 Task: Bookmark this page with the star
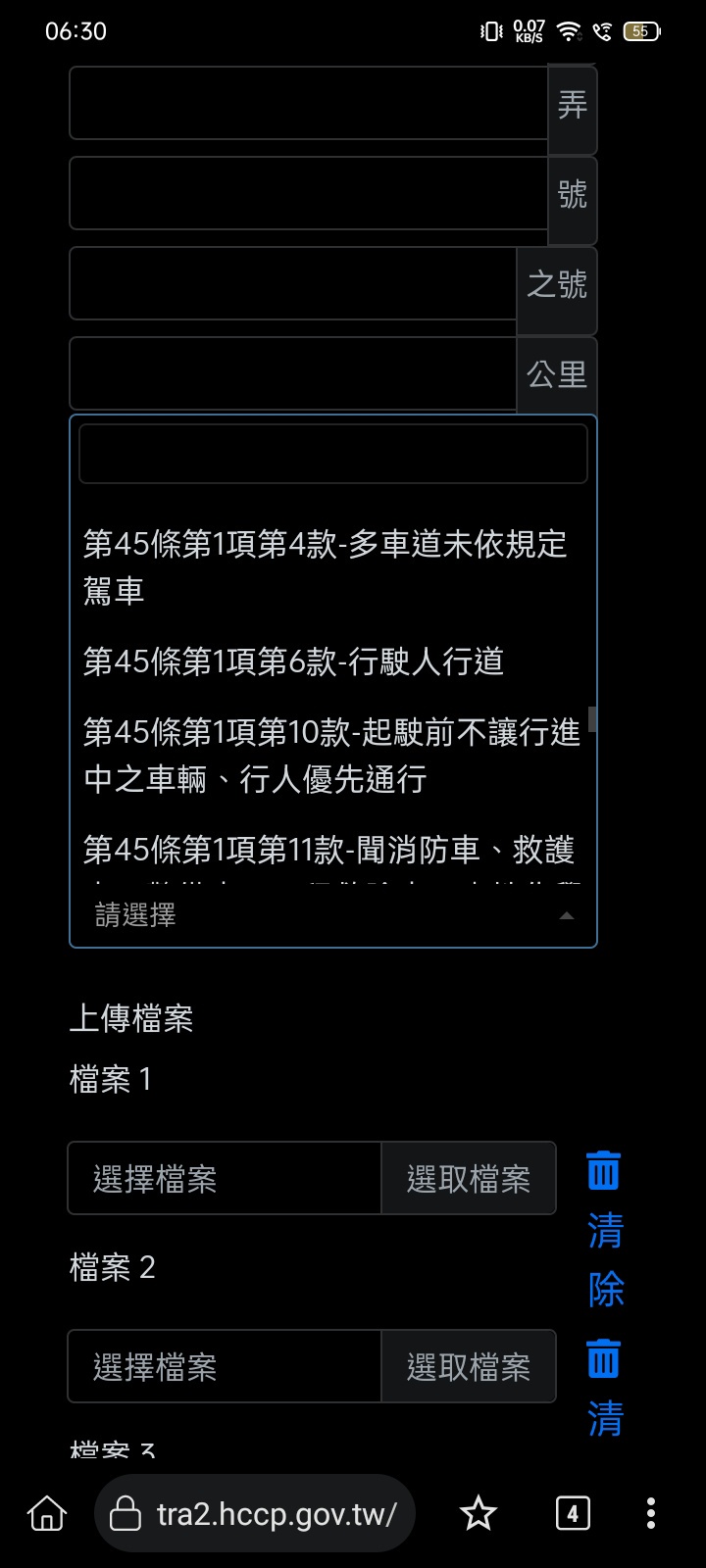pyautogui.click(x=479, y=1514)
